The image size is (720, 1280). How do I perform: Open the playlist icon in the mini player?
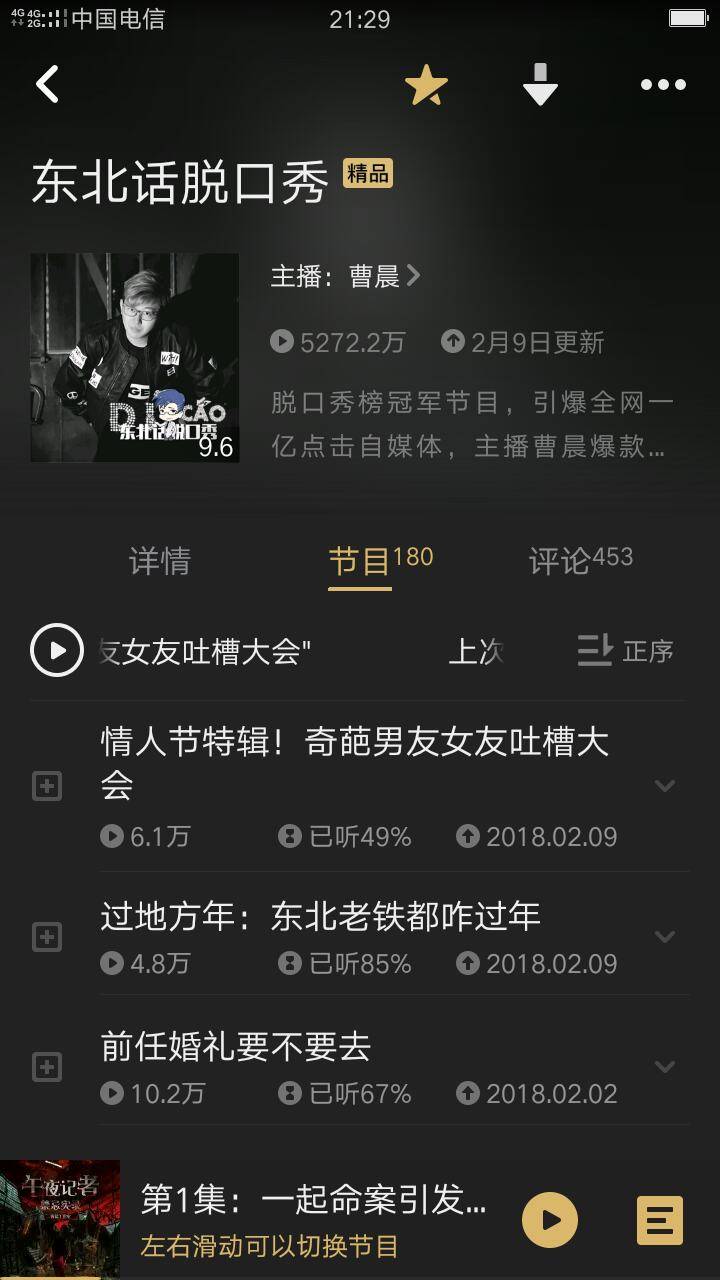tap(661, 1218)
